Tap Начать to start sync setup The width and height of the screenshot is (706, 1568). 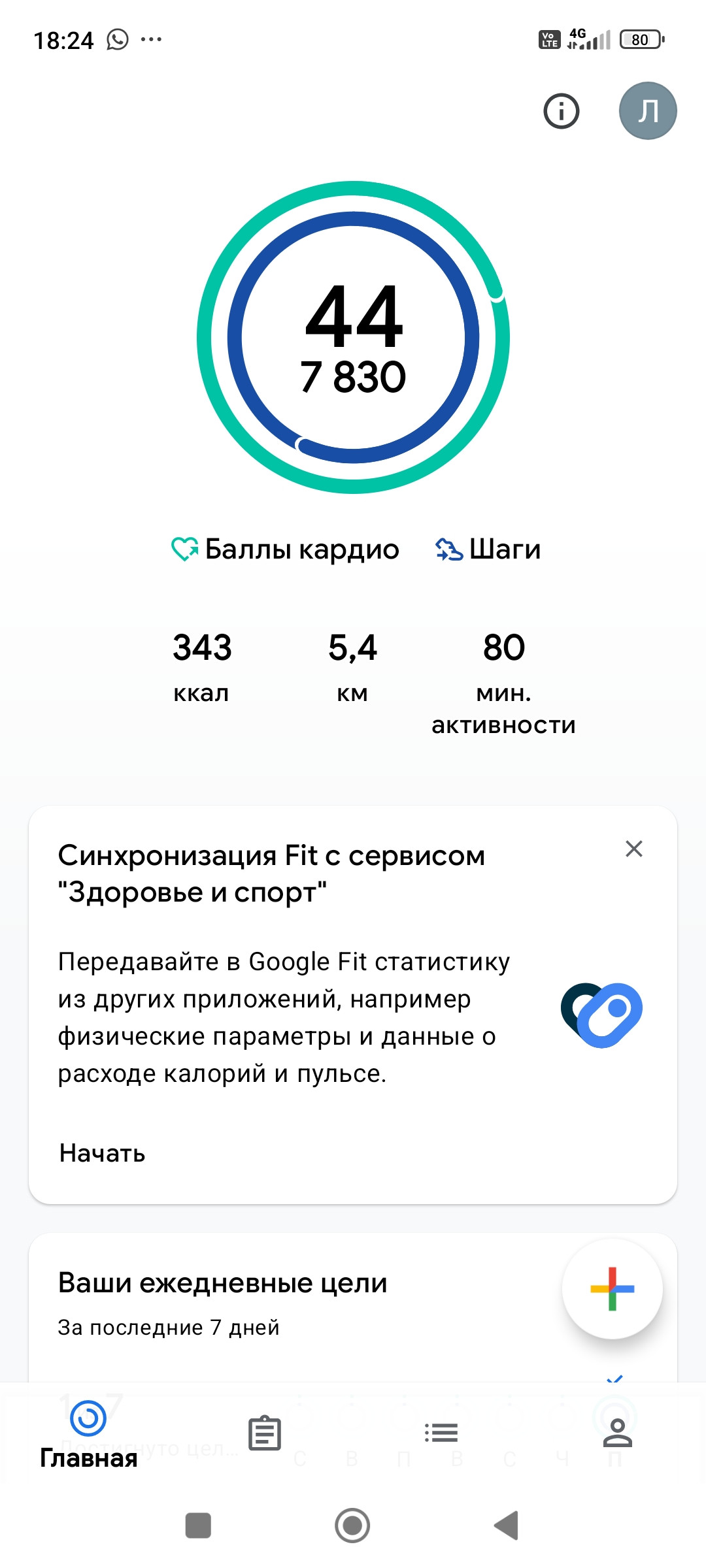coord(102,1153)
